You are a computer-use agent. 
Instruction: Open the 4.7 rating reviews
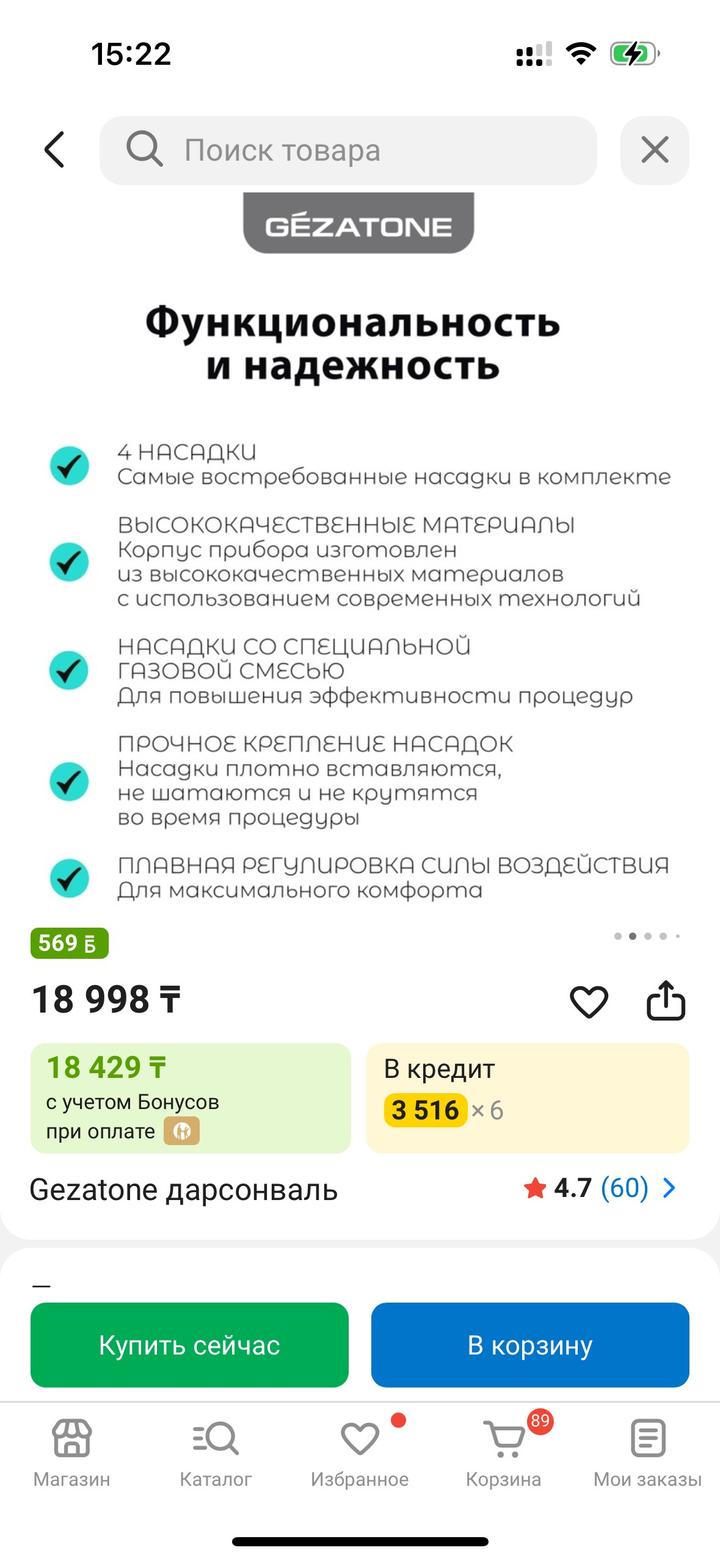[600, 1188]
